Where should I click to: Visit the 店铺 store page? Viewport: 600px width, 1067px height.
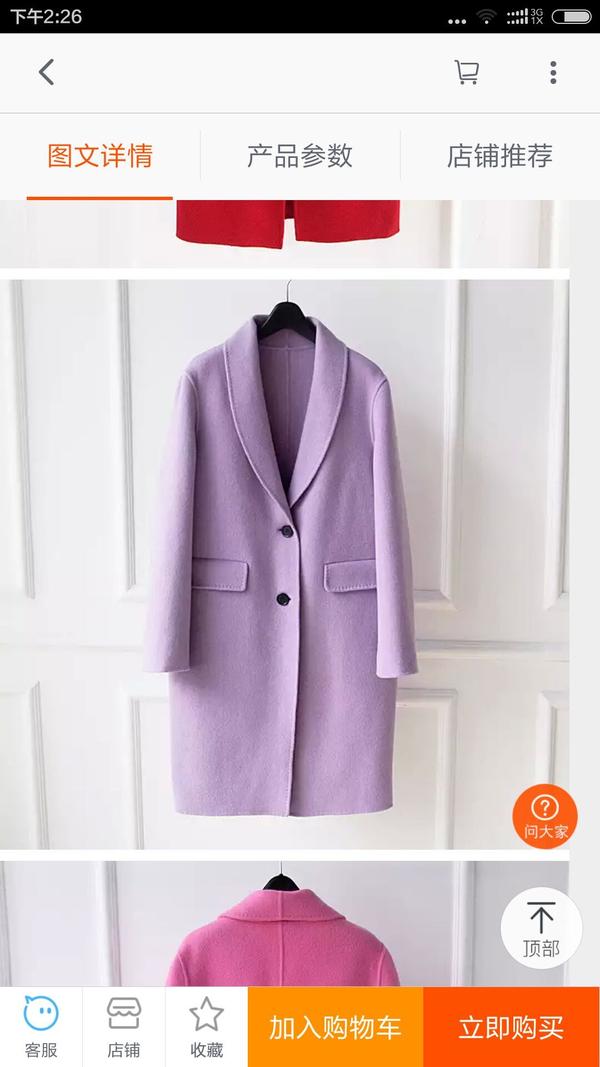(x=124, y=1027)
